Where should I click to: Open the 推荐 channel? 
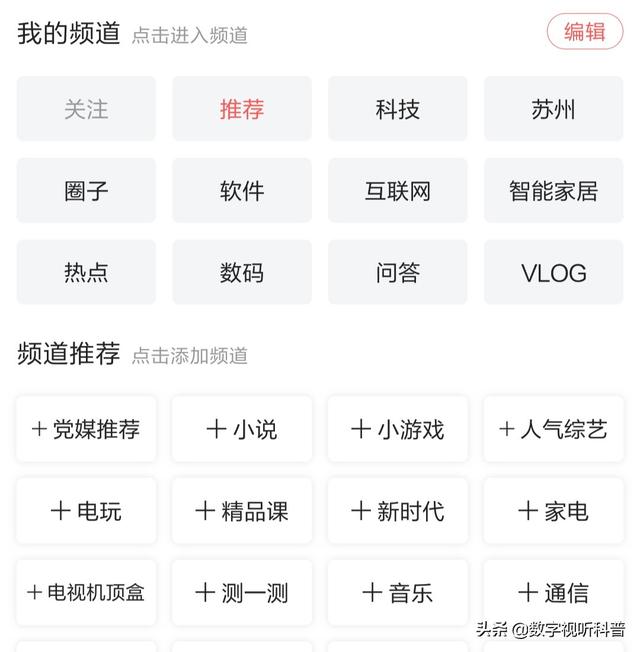coord(241,109)
